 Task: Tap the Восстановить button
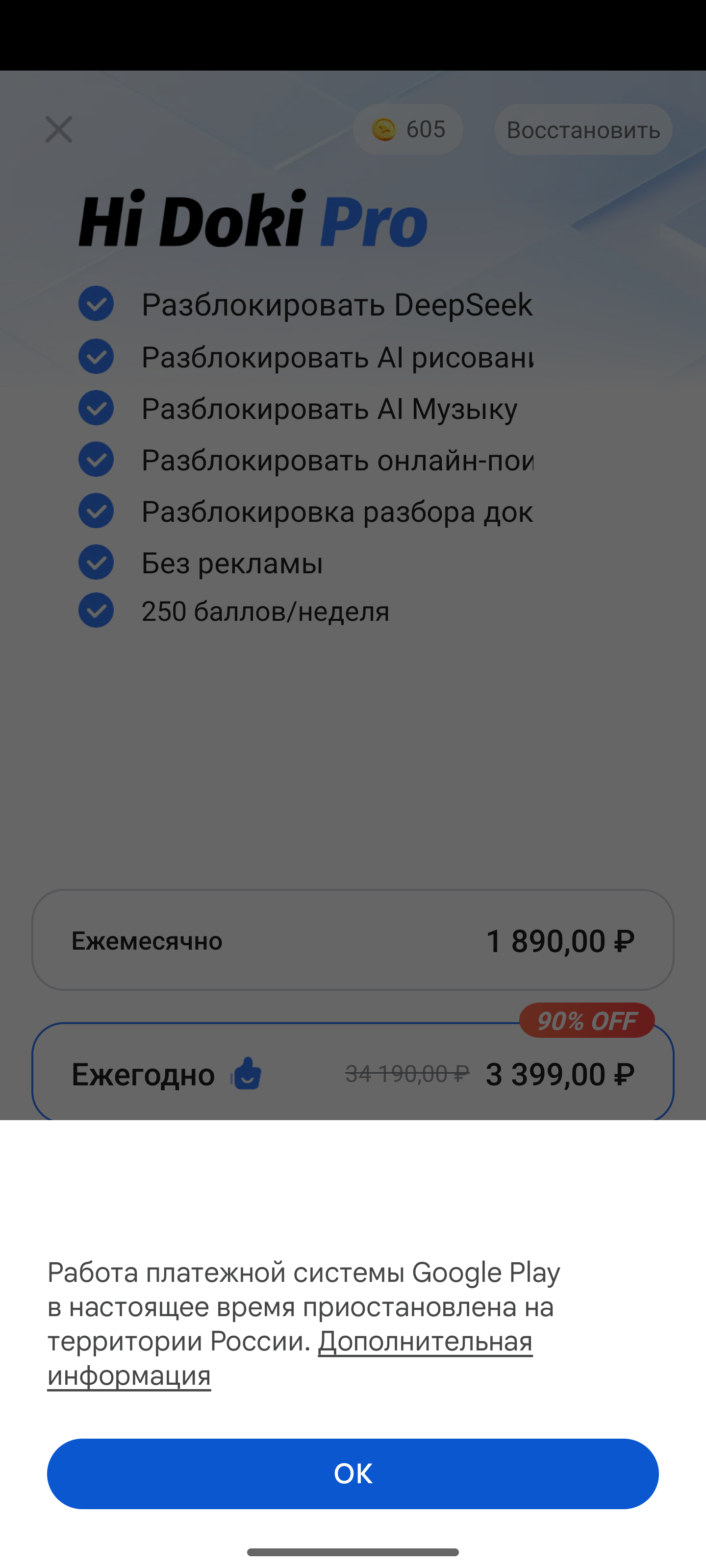(x=583, y=130)
